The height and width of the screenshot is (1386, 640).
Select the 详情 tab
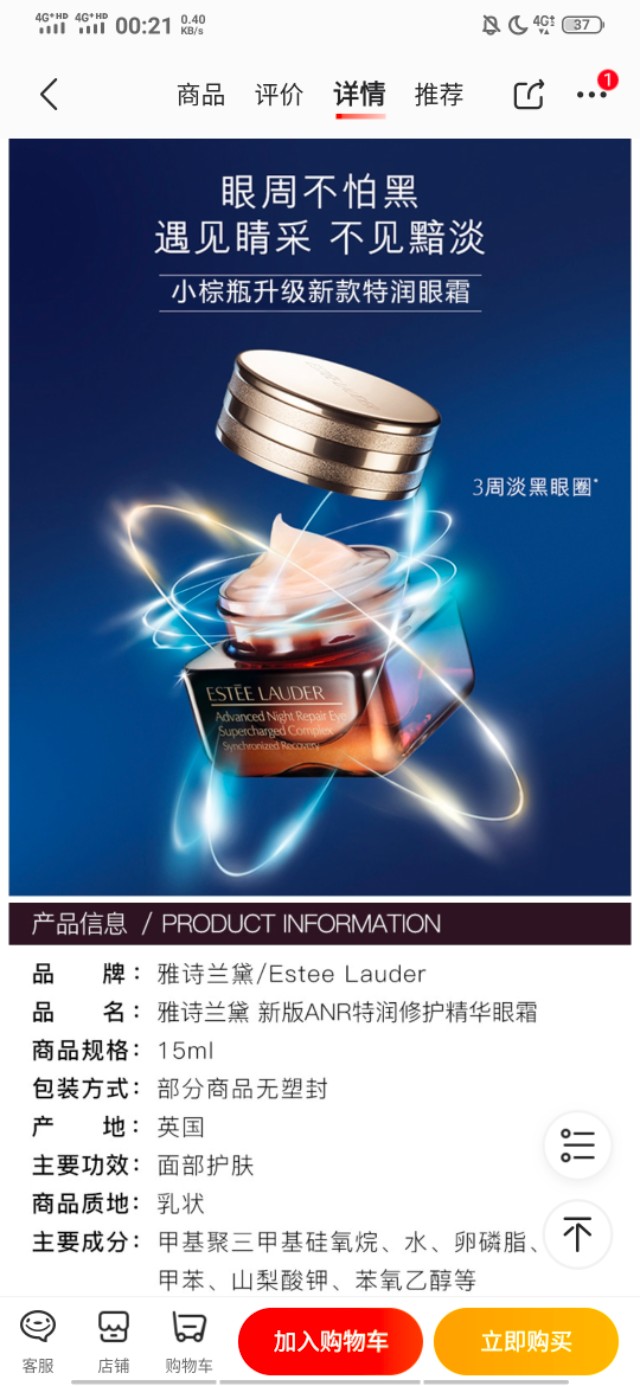[359, 95]
